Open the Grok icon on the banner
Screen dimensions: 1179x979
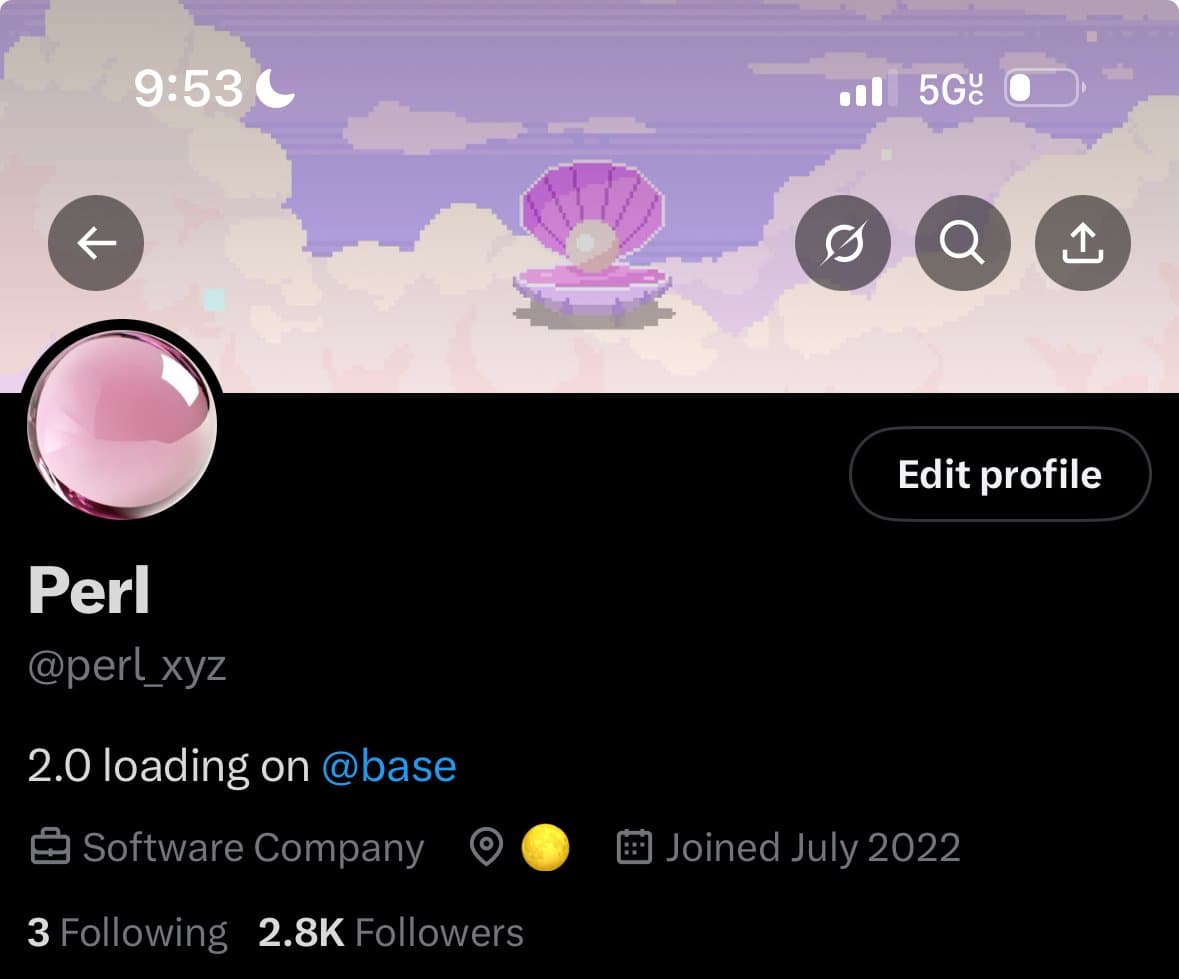coord(843,243)
